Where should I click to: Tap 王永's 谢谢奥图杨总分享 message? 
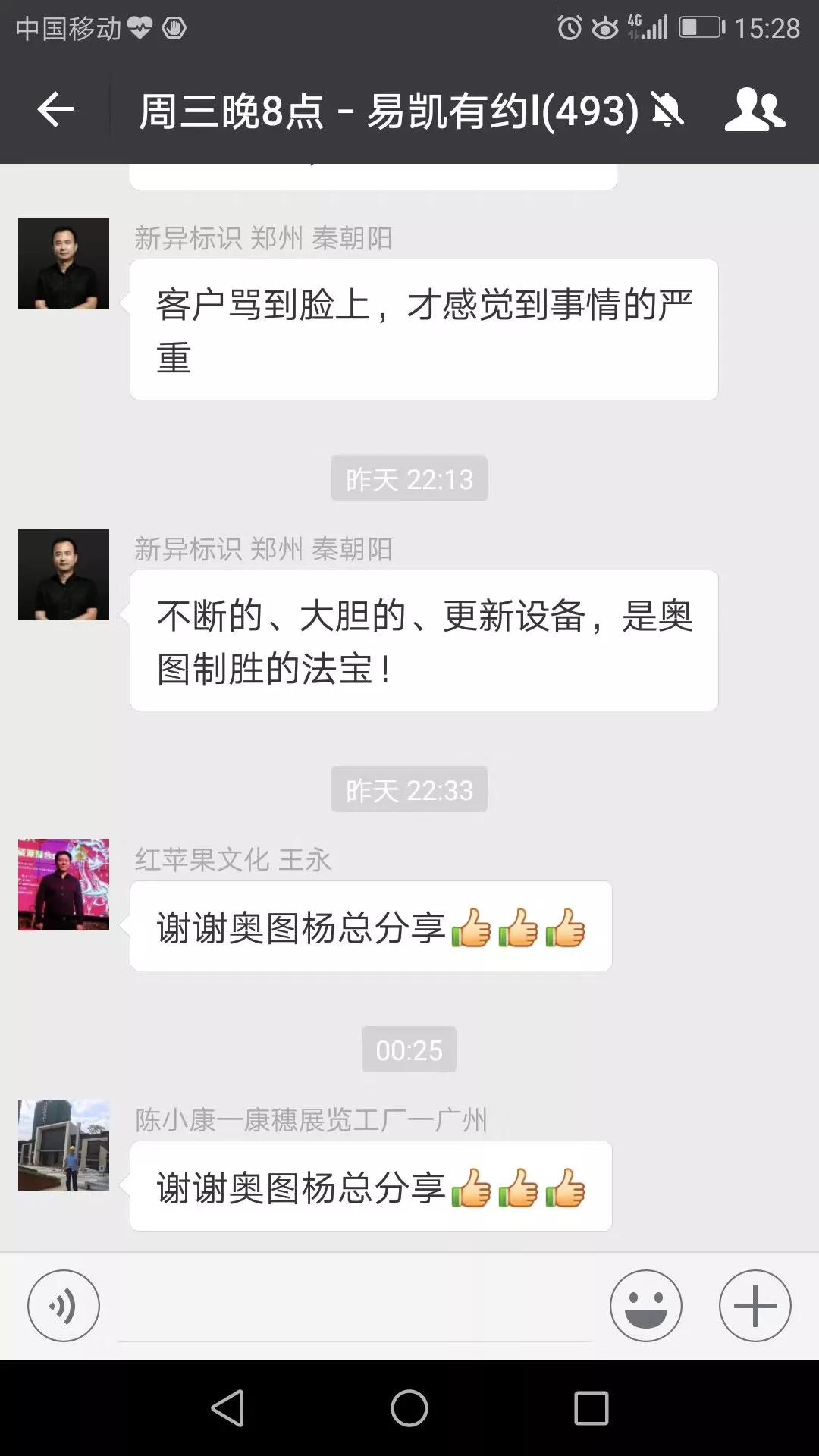tap(371, 927)
